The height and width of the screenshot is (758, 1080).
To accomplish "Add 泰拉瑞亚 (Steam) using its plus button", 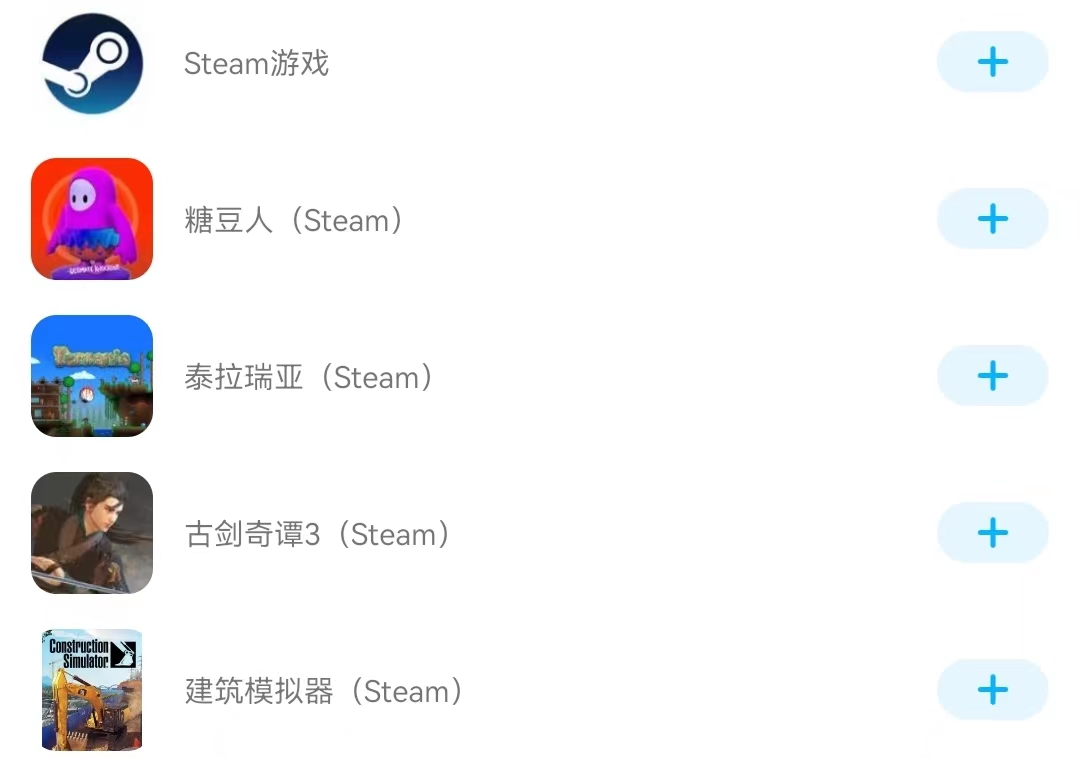I will tap(993, 376).
